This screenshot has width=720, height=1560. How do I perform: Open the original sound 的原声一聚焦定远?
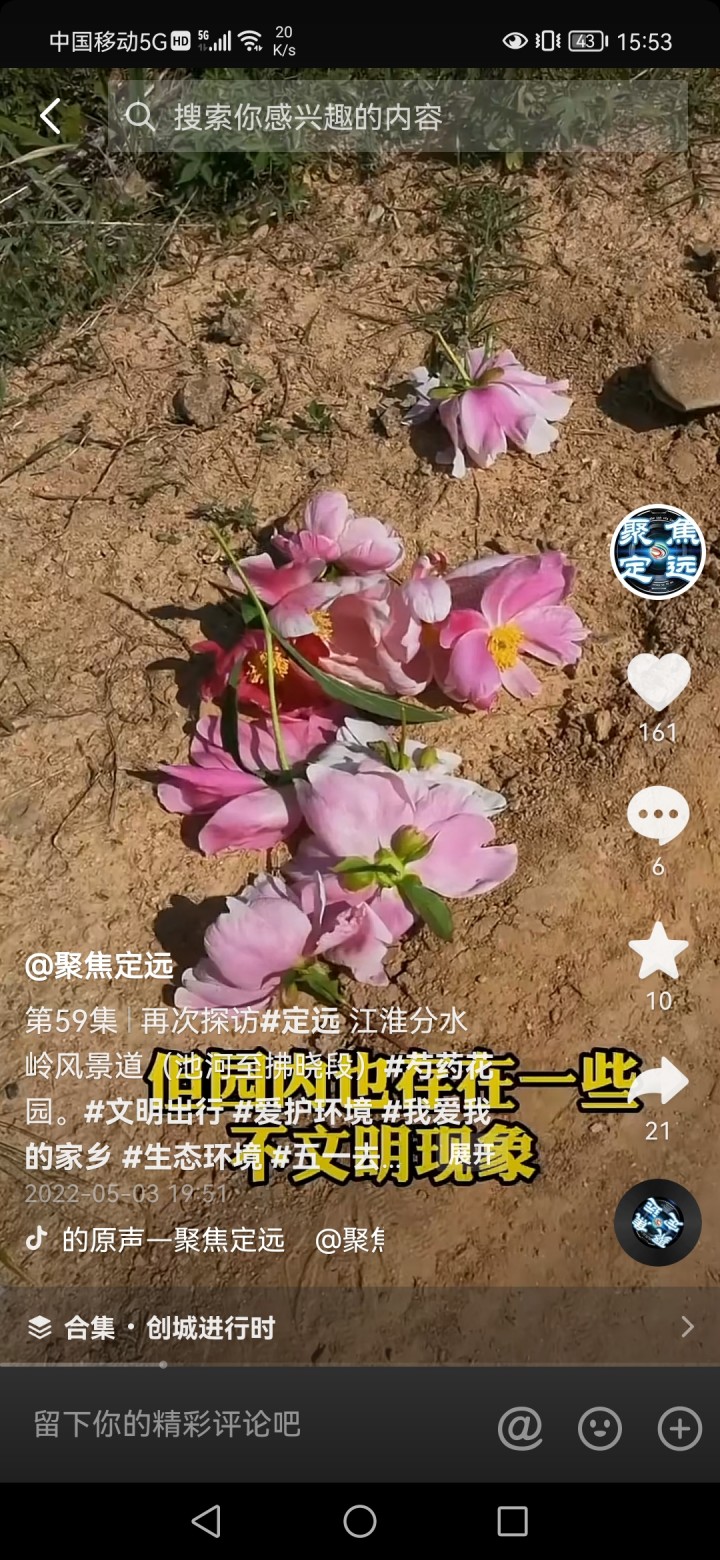click(172, 1240)
